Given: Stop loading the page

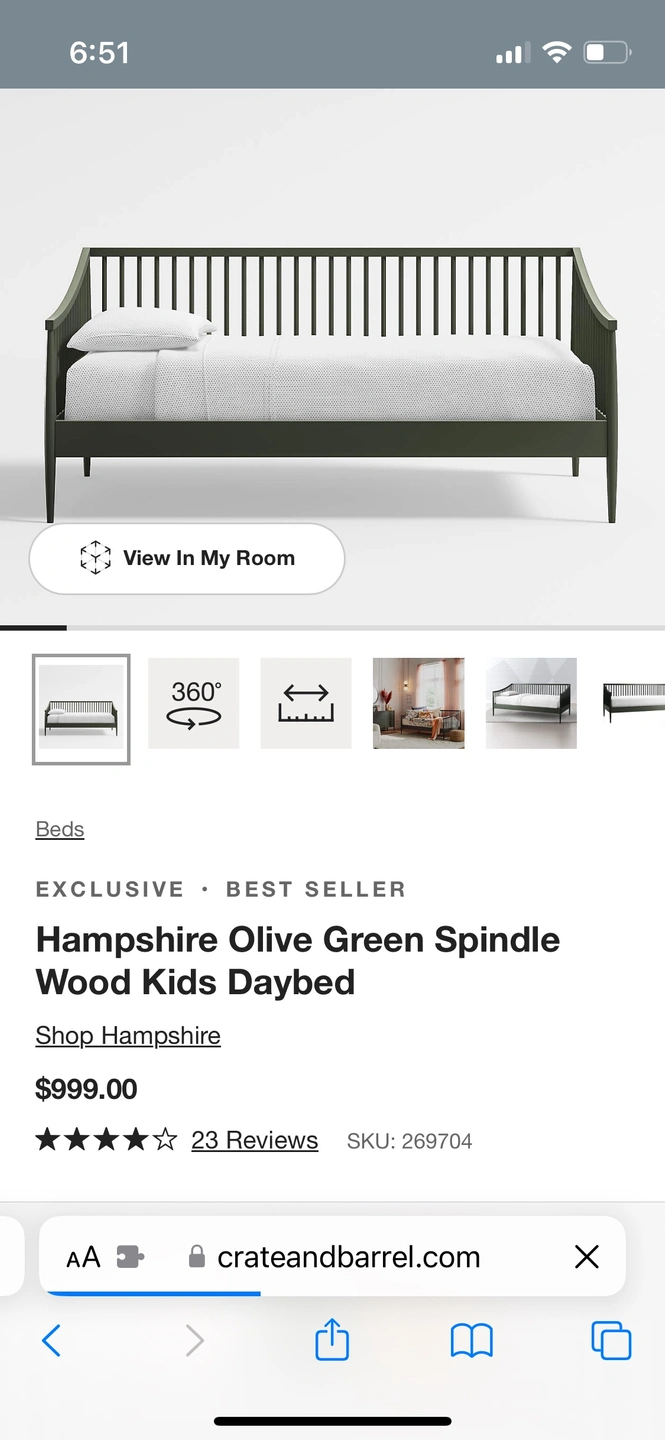Looking at the screenshot, I should [x=587, y=1257].
